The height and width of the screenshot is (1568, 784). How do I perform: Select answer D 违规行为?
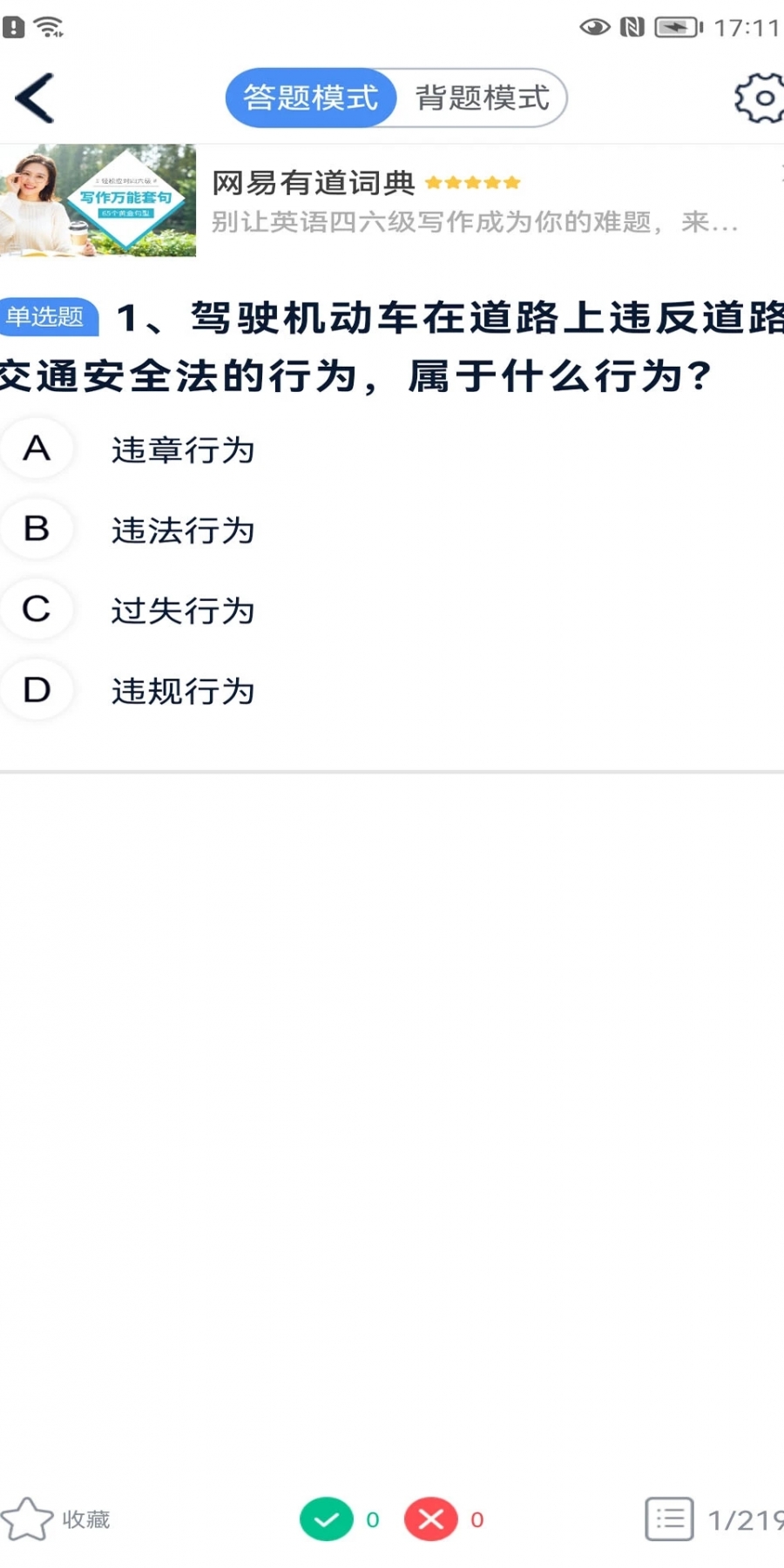pos(392,691)
